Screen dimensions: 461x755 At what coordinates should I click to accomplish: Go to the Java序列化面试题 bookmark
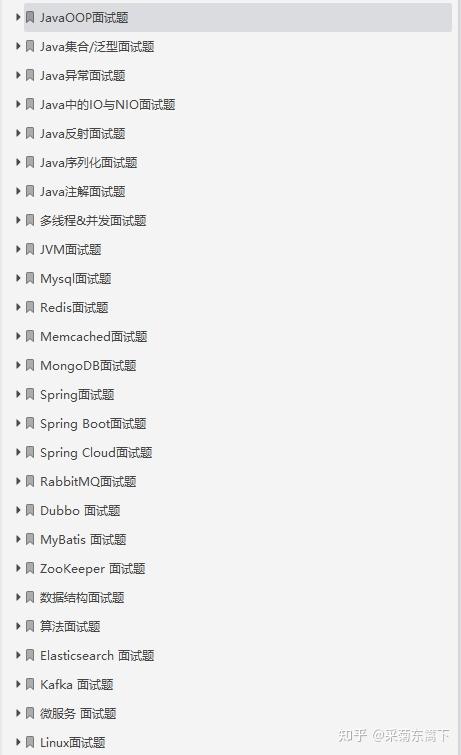(89, 162)
